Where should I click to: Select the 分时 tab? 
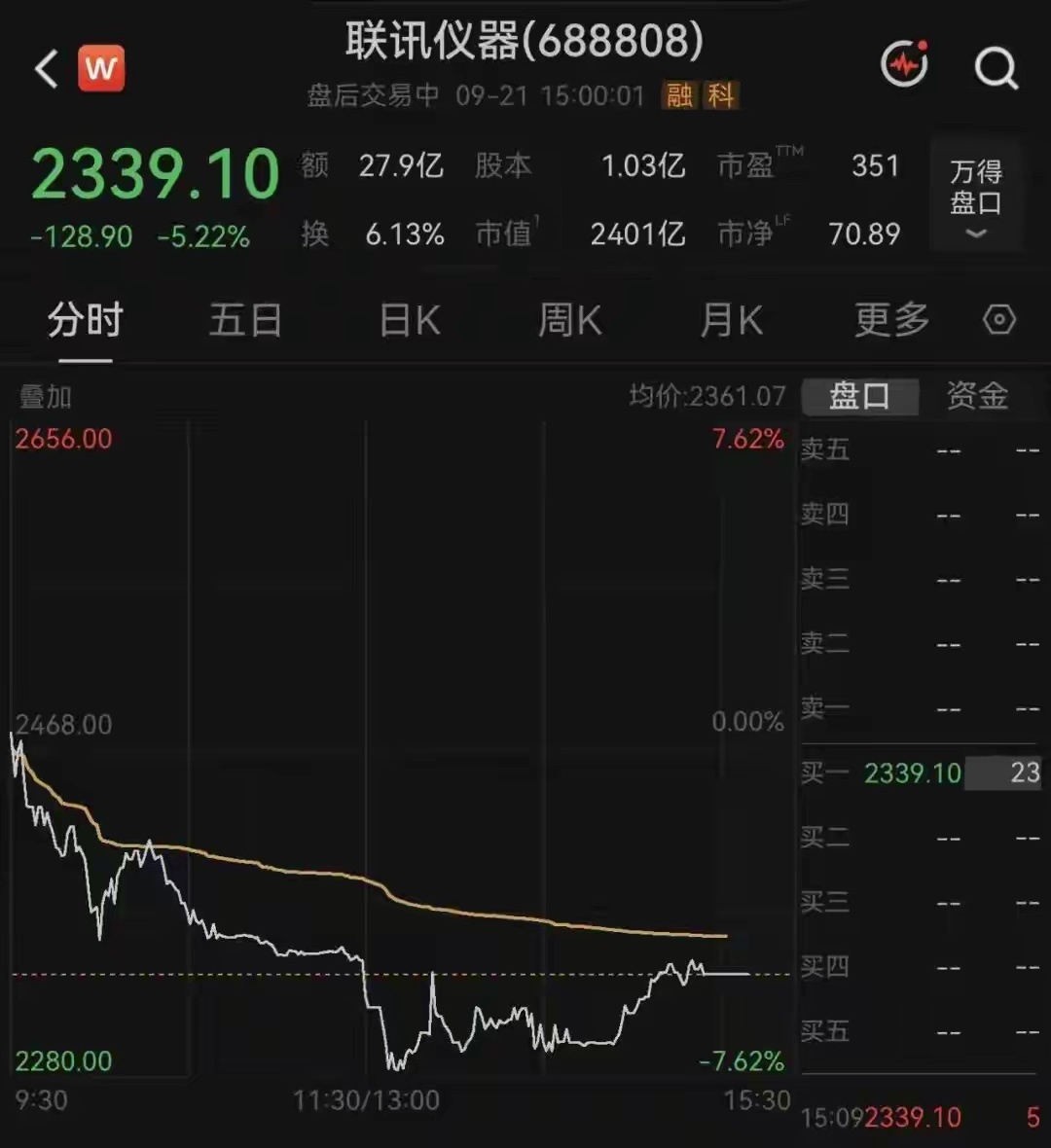point(86,320)
